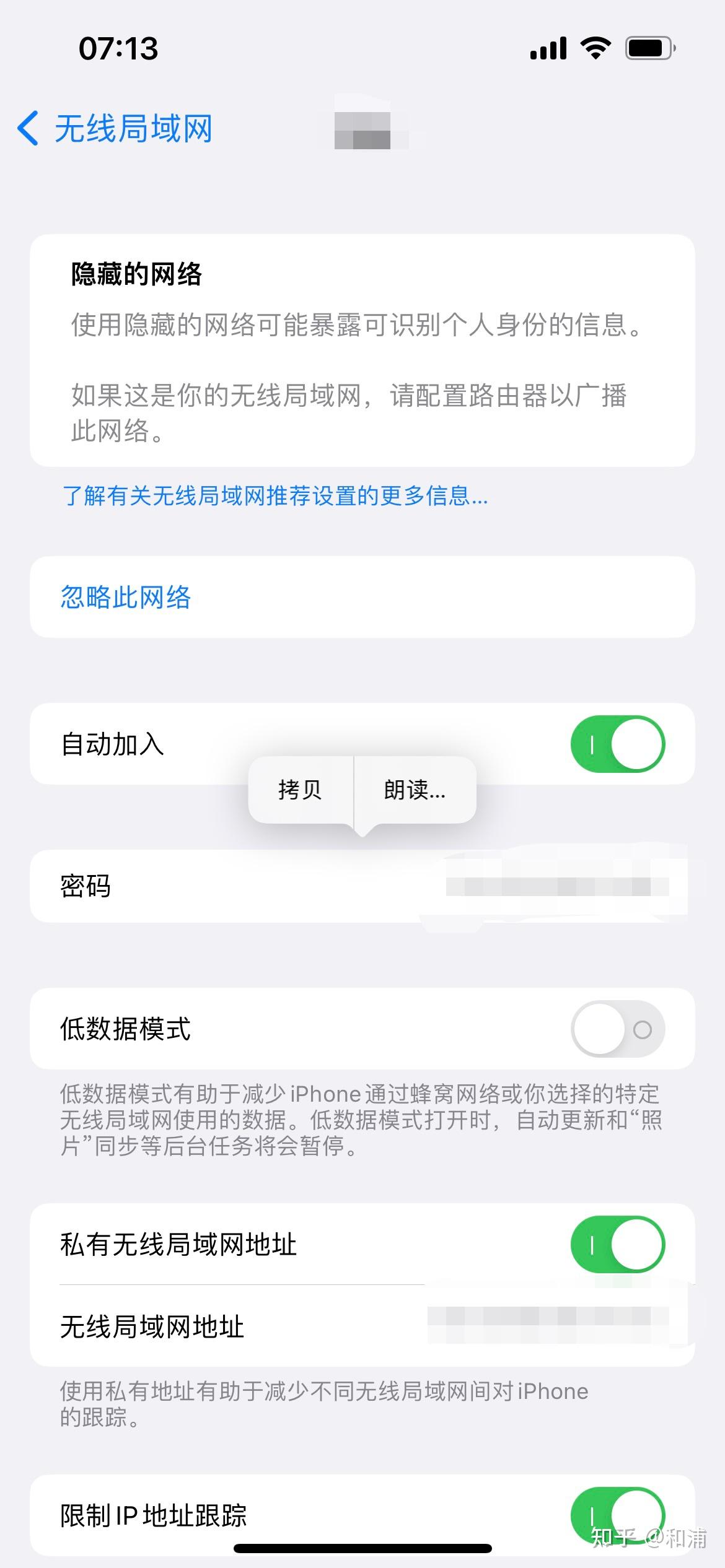
Task: Enable 低数据模式
Action: coord(617,1029)
